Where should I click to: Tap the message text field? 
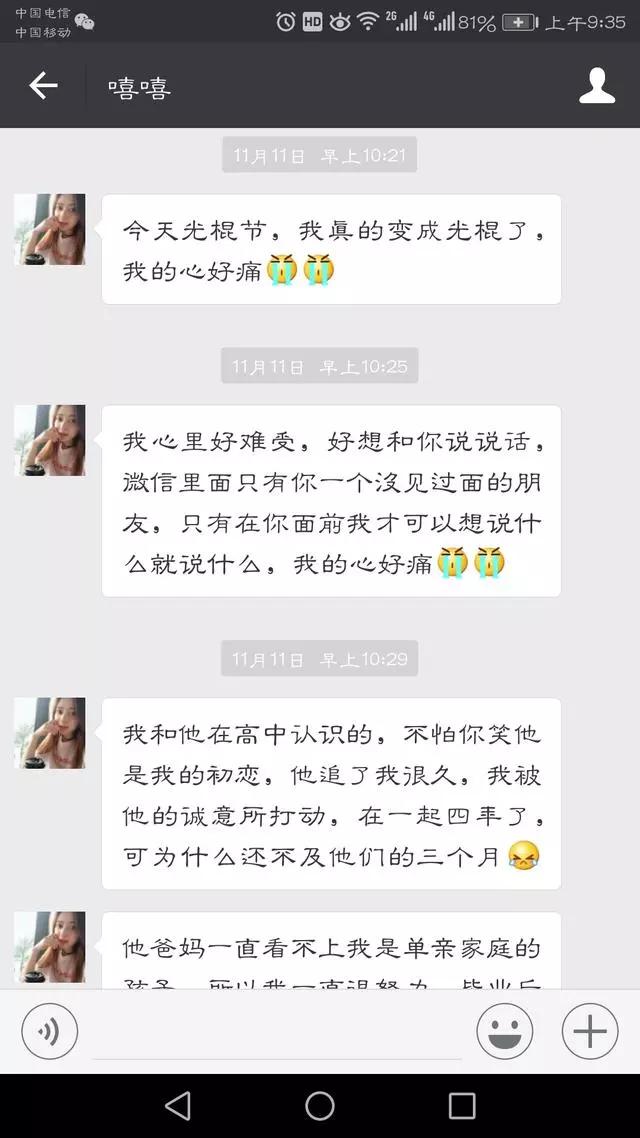277,1032
